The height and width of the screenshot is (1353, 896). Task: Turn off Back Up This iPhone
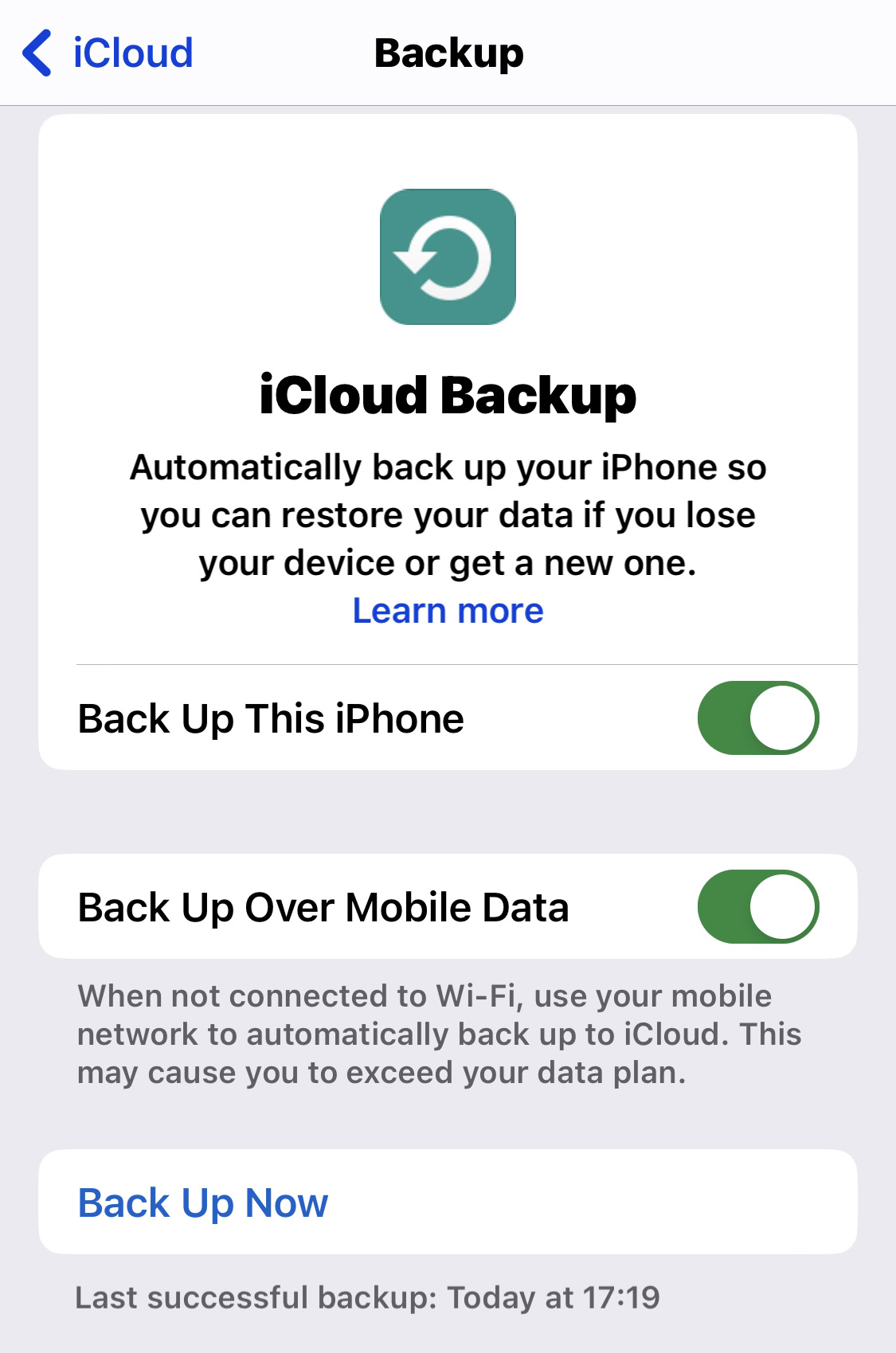point(757,718)
